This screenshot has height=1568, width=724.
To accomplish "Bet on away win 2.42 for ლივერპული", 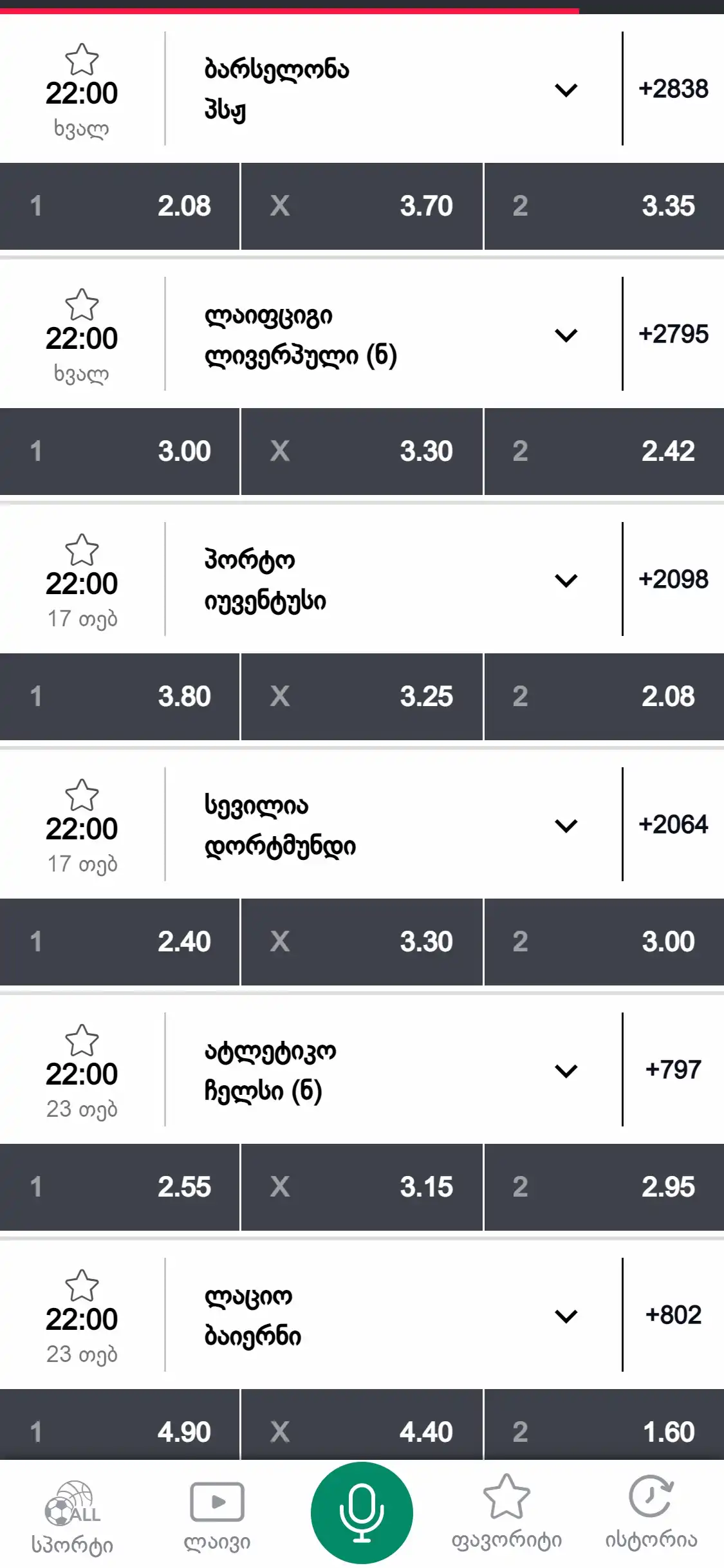I will [x=604, y=451].
